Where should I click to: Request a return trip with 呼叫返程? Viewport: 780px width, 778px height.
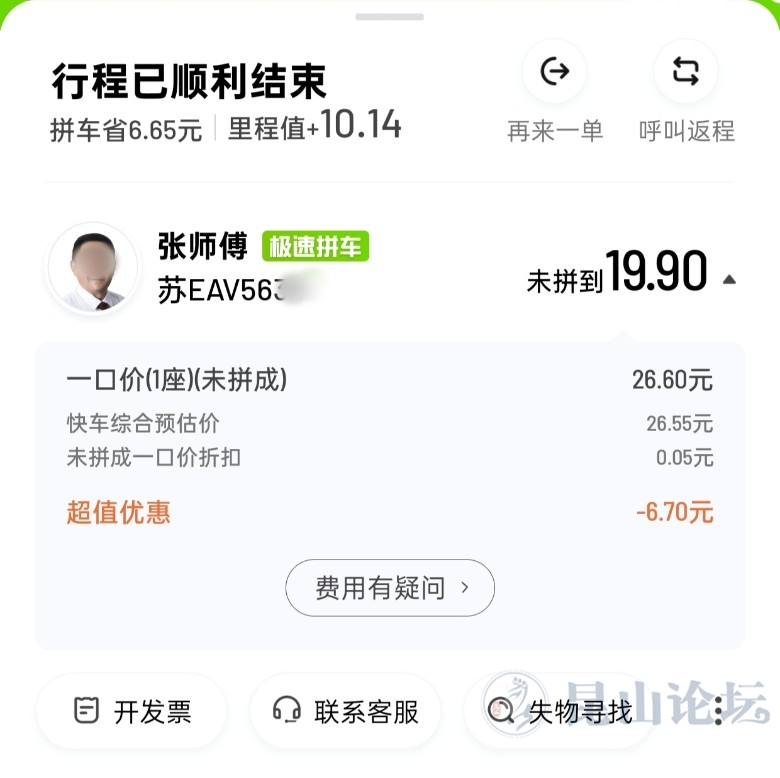pyautogui.click(x=686, y=73)
